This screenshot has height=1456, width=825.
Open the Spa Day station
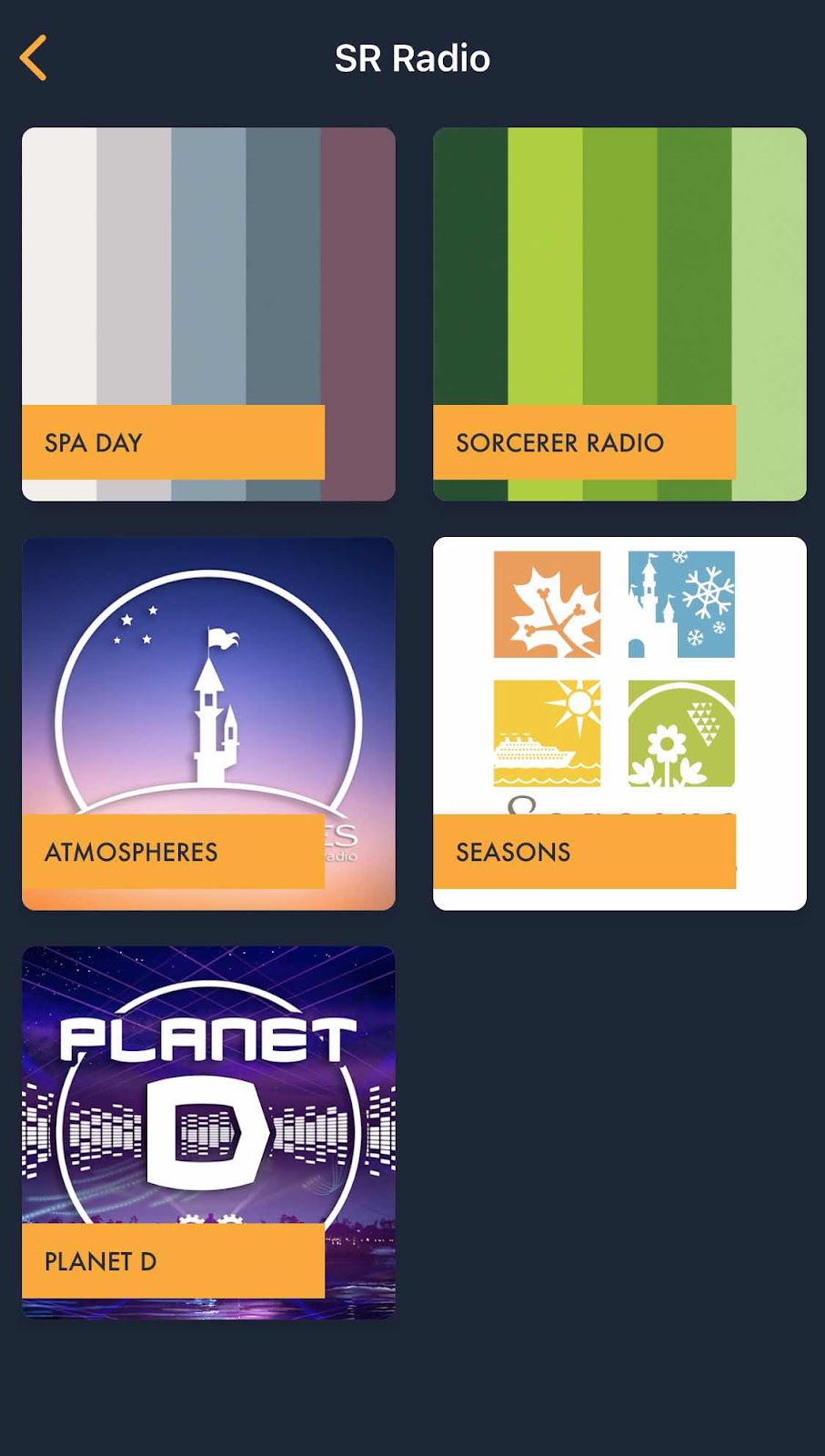[x=208, y=314]
